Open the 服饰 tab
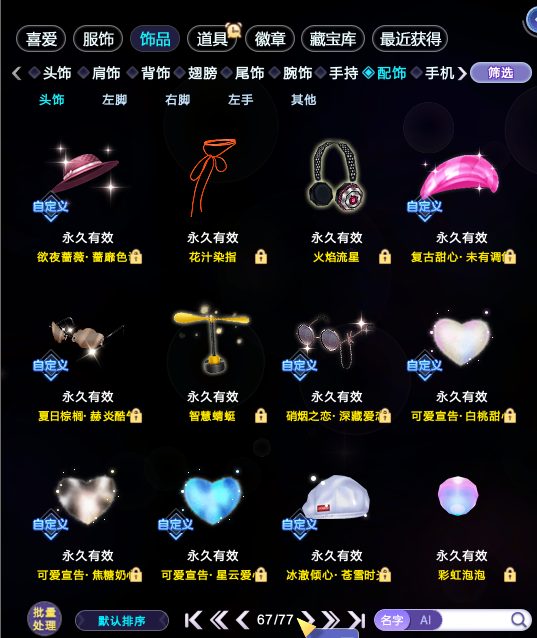 point(98,39)
